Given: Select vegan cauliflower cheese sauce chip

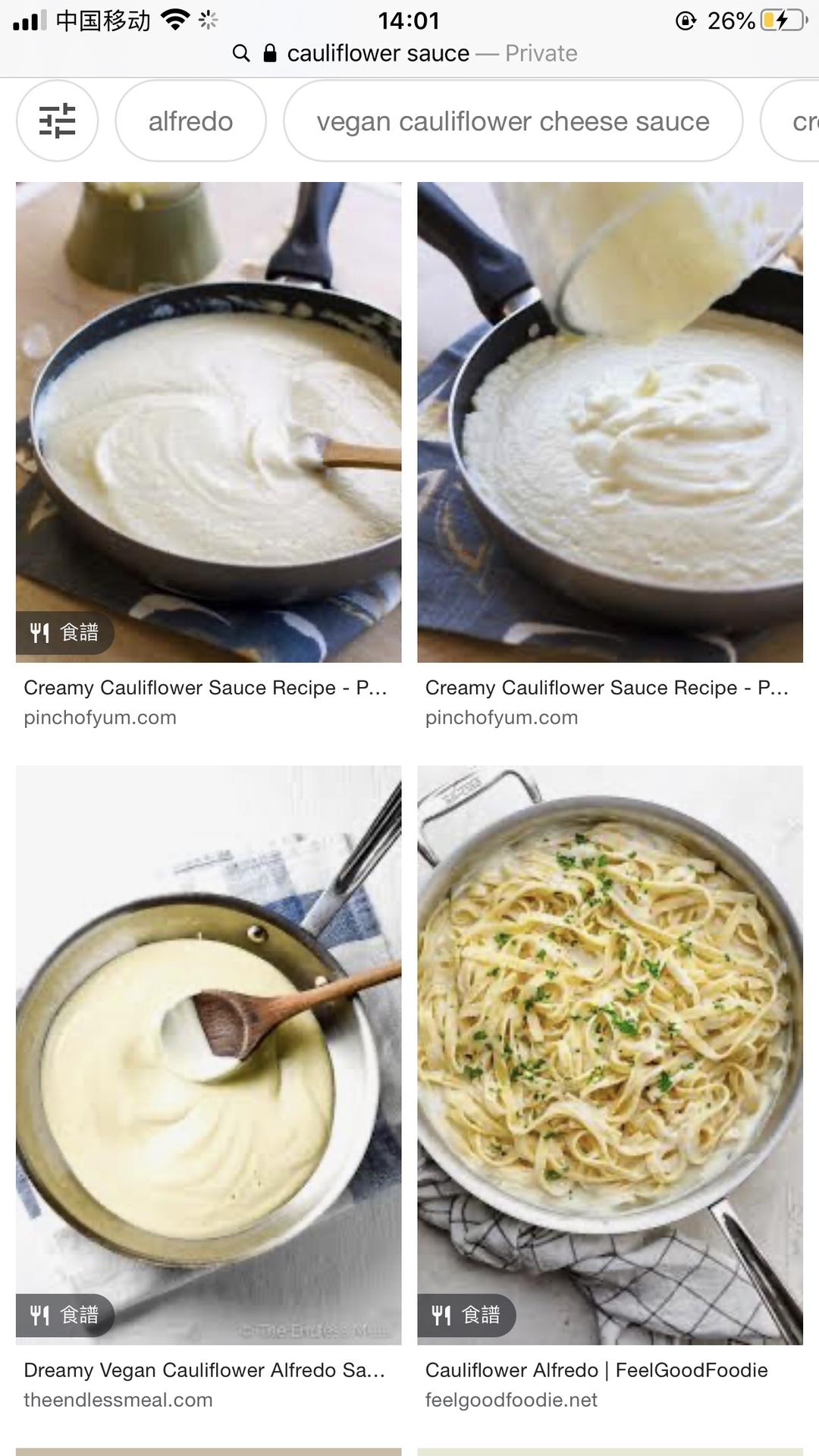Looking at the screenshot, I should click(513, 121).
